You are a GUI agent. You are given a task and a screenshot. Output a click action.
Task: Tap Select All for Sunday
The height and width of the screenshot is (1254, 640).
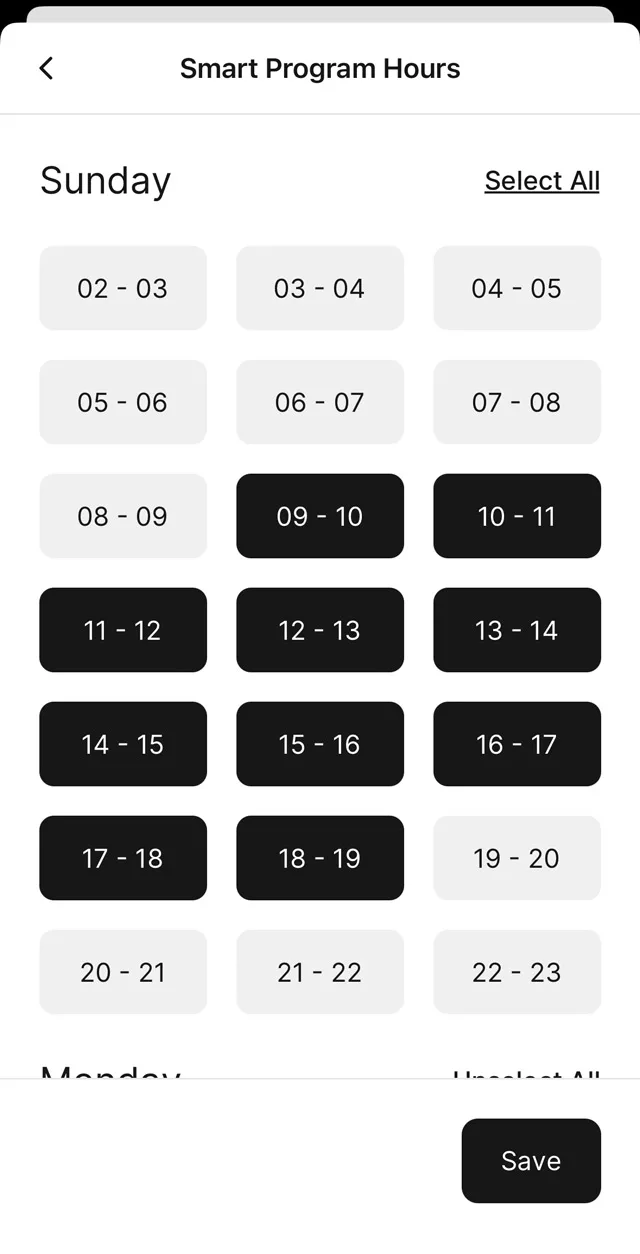[542, 181]
